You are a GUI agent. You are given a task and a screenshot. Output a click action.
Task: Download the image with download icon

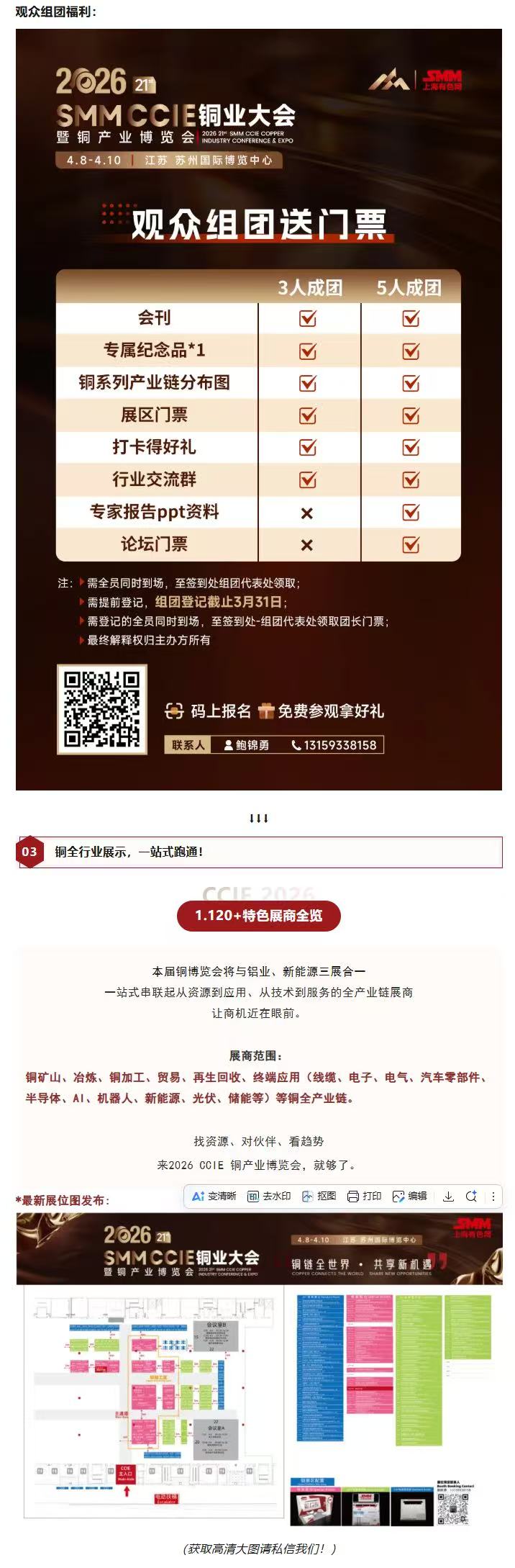pyautogui.click(x=448, y=1196)
